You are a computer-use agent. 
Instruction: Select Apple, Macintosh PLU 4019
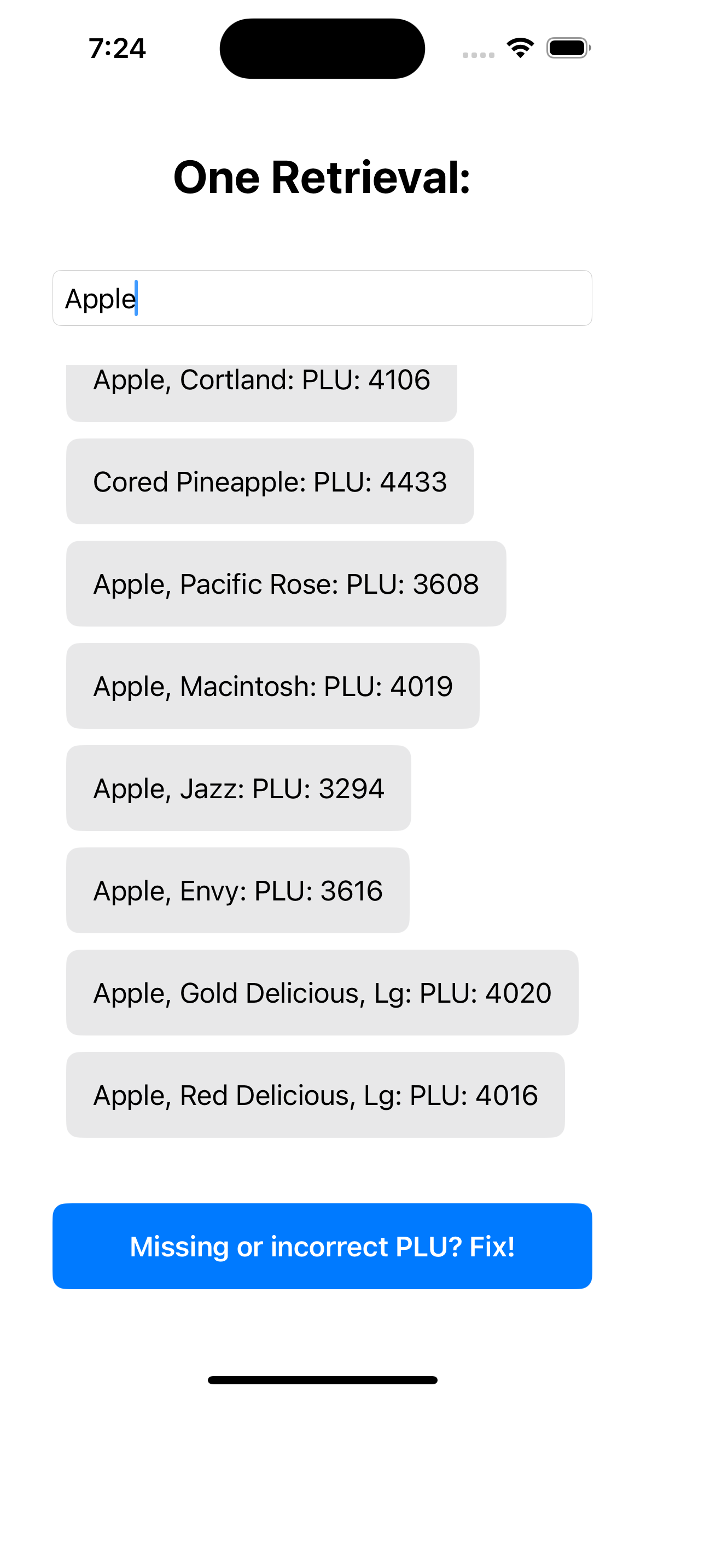[273, 686]
